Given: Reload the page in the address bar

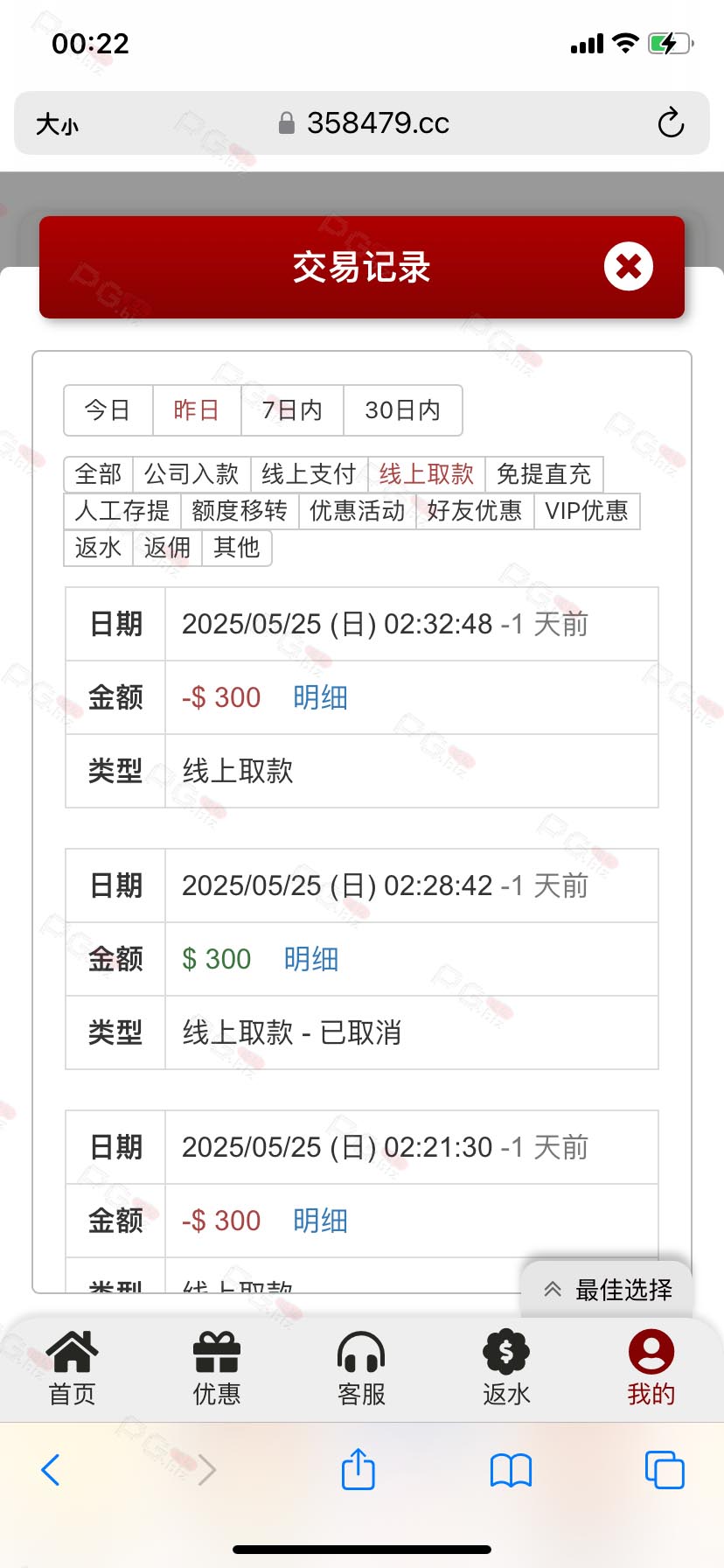Looking at the screenshot, I should coord(671,123).
